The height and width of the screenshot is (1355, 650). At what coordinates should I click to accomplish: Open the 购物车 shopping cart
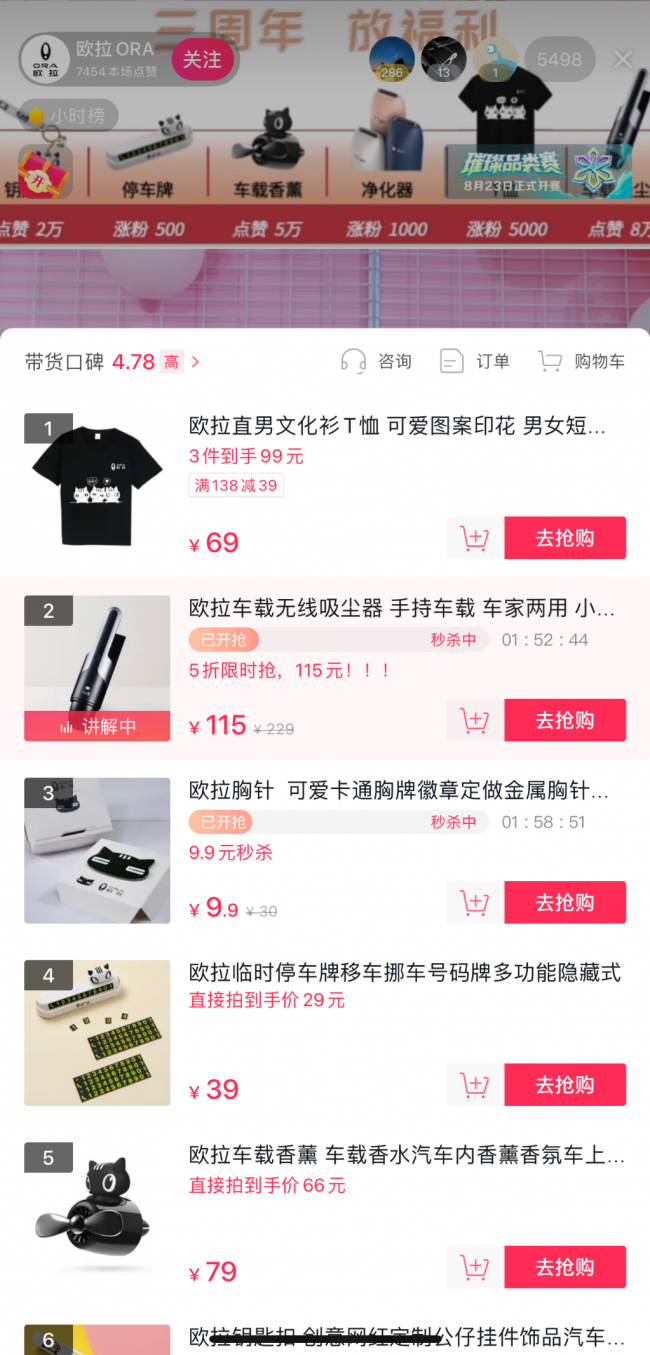581,361
